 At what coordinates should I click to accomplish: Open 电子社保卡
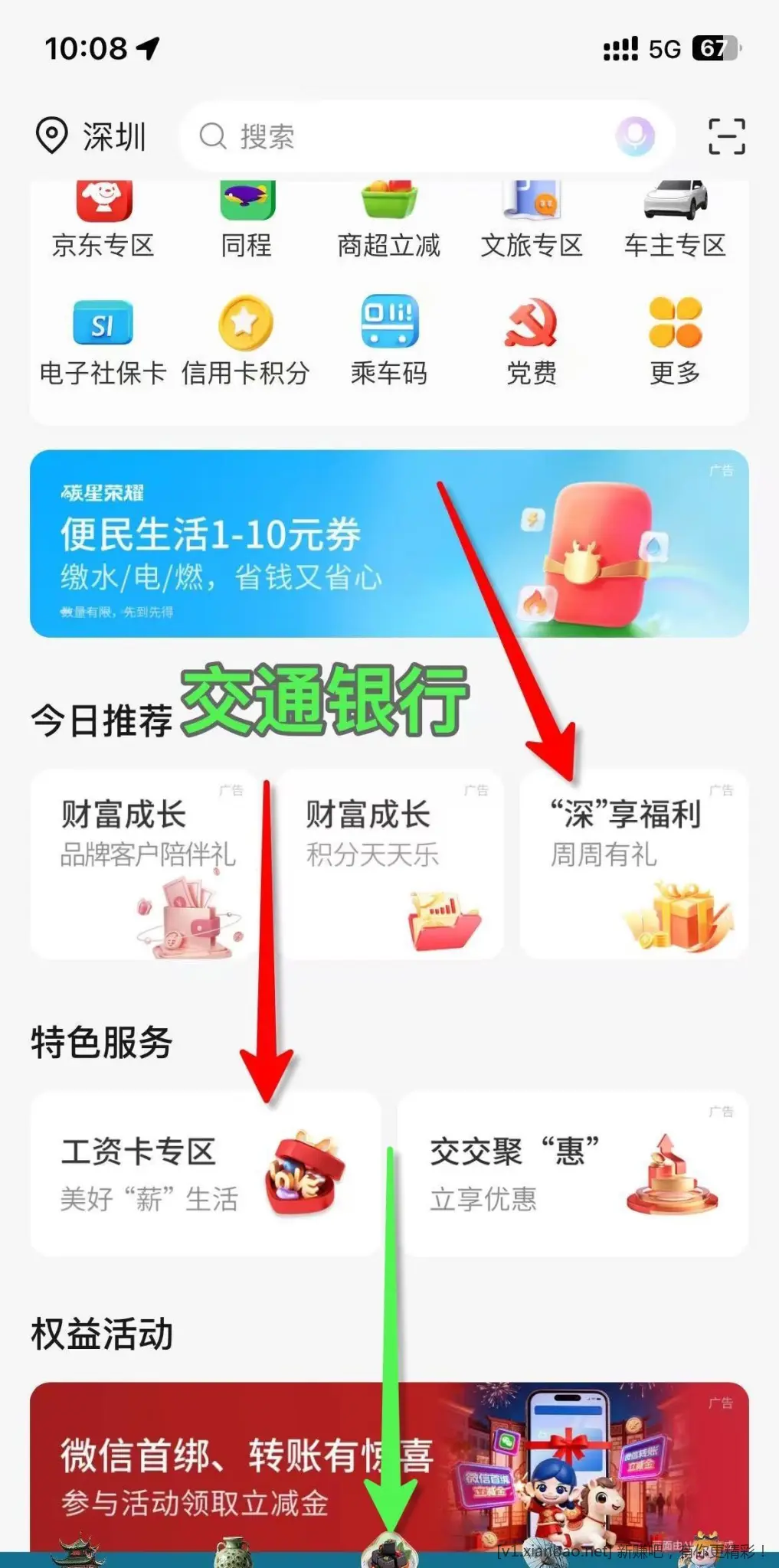pos(103,341)
